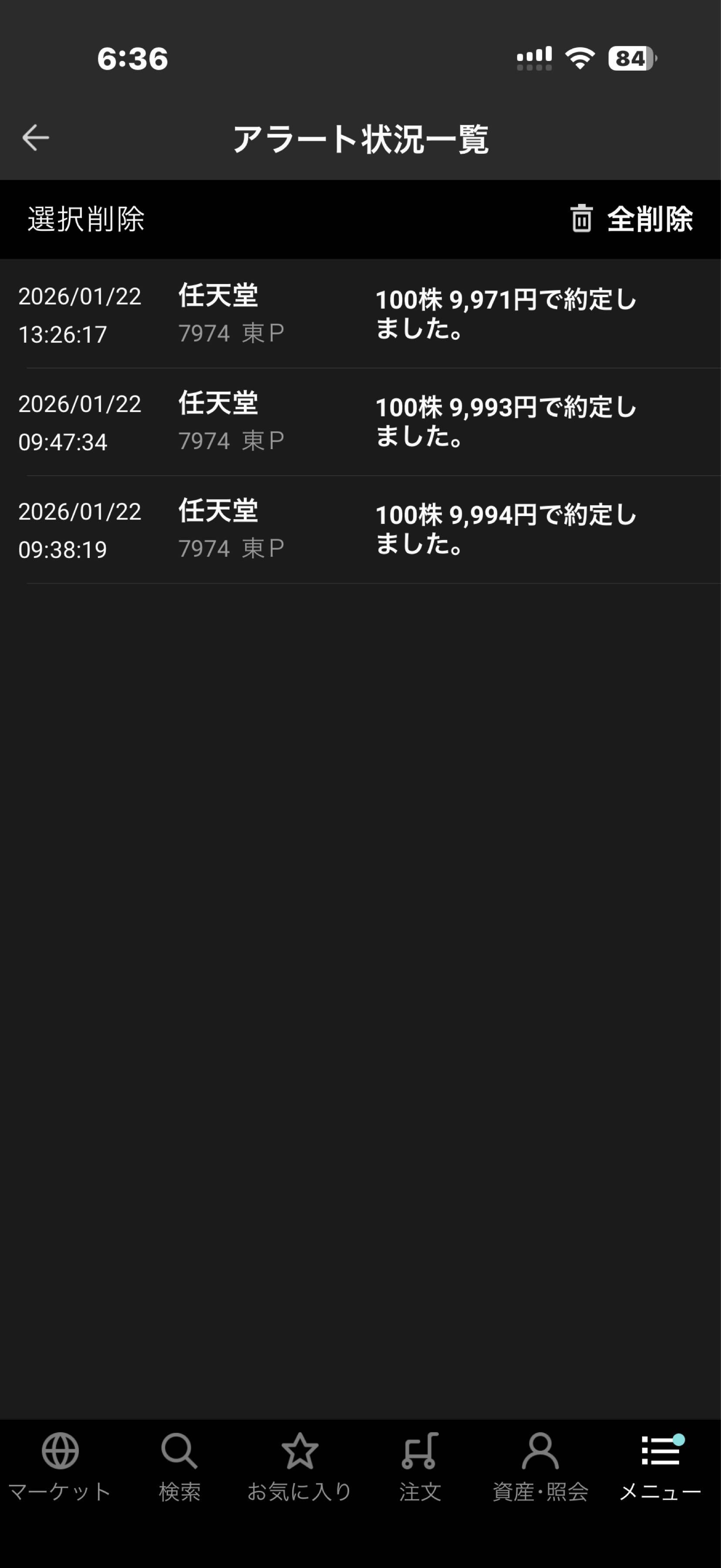Tap 選択削除 to delete selected alerts

pyautogui.click(x=85, y=220)
